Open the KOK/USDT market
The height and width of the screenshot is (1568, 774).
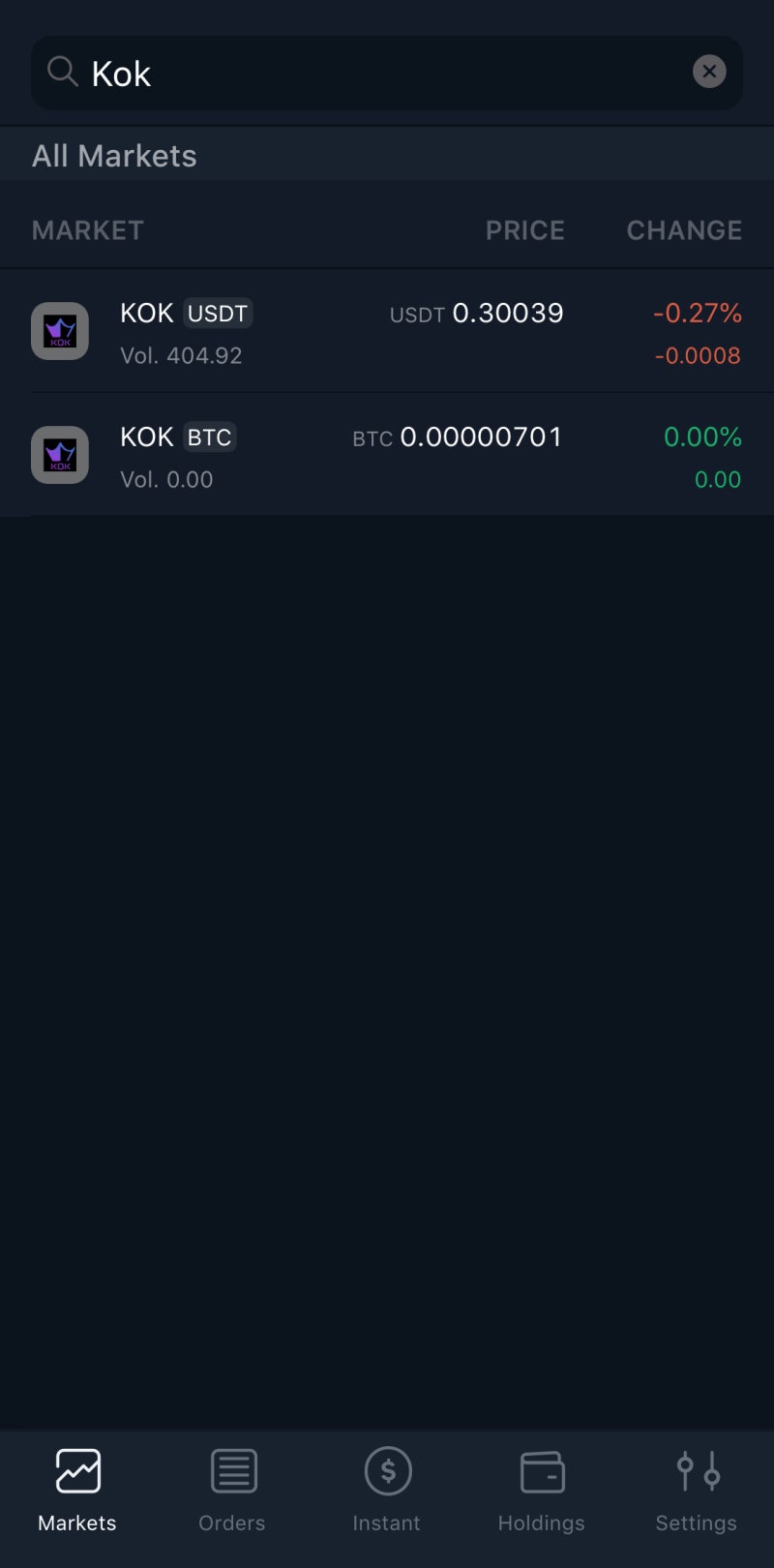click(x=387, y=330)
